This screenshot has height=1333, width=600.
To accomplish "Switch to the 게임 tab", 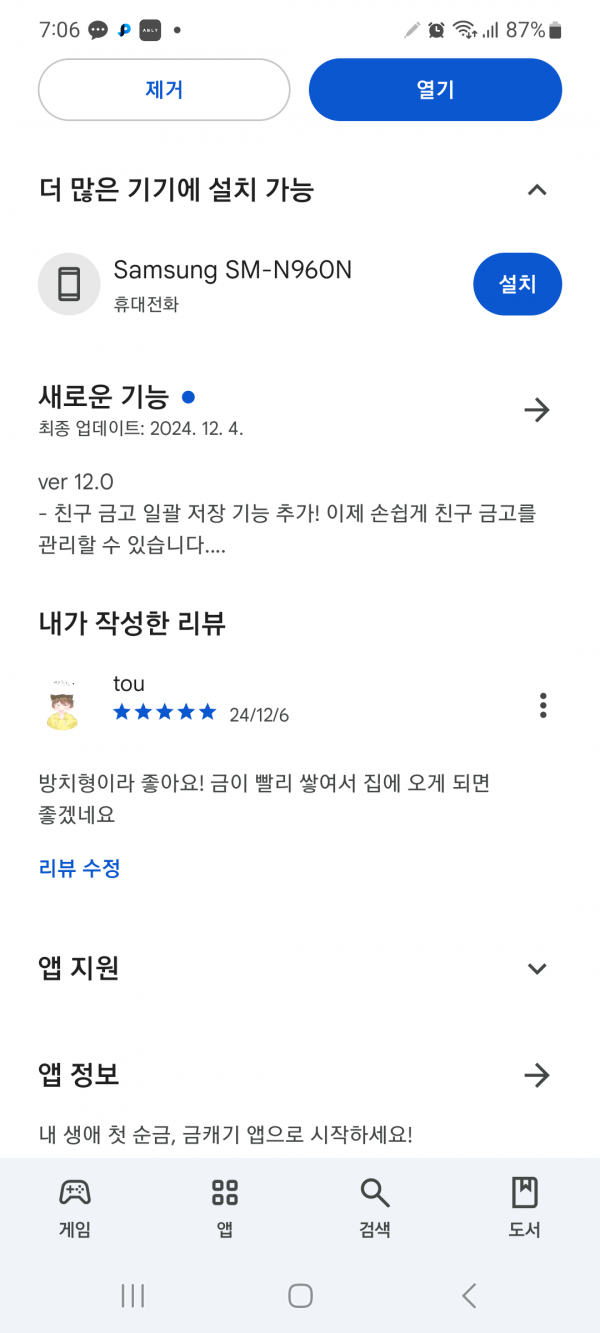I will coord(75,1207).
